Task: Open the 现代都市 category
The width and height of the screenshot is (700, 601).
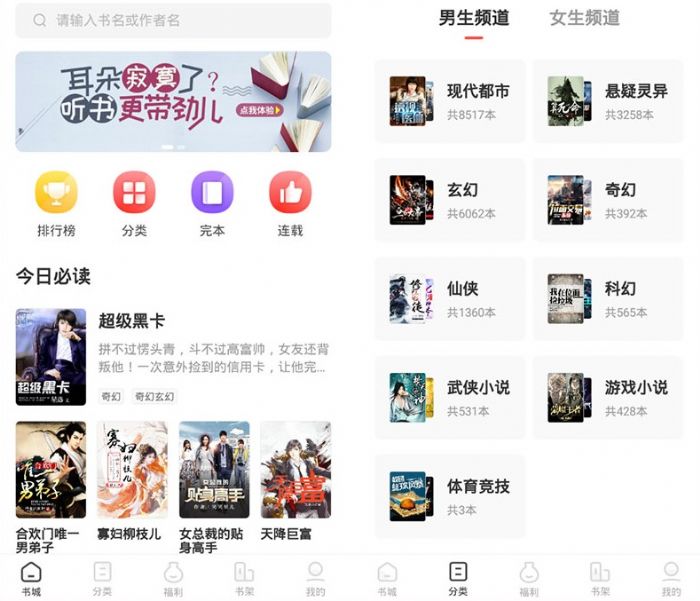Action: pos(450,100)
